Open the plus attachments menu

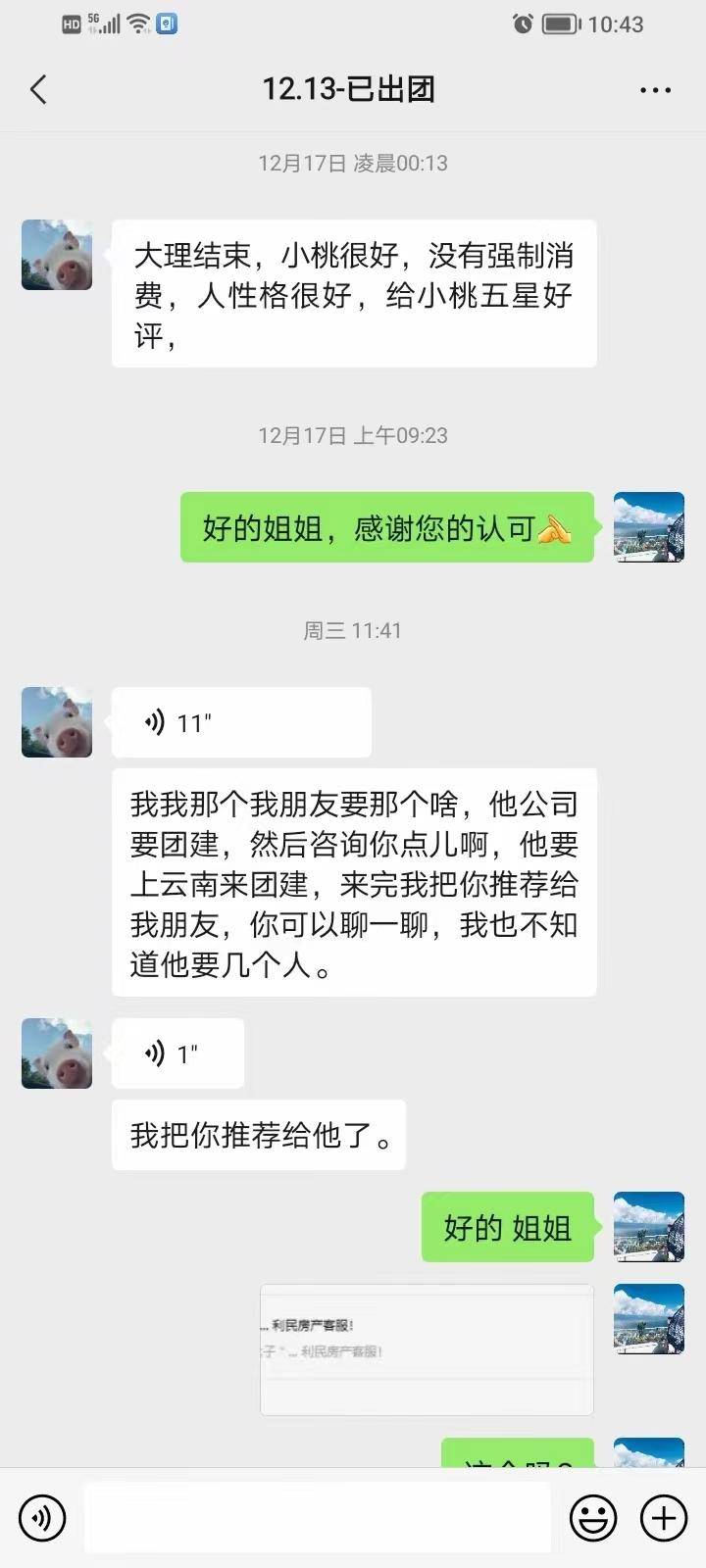664,1518
